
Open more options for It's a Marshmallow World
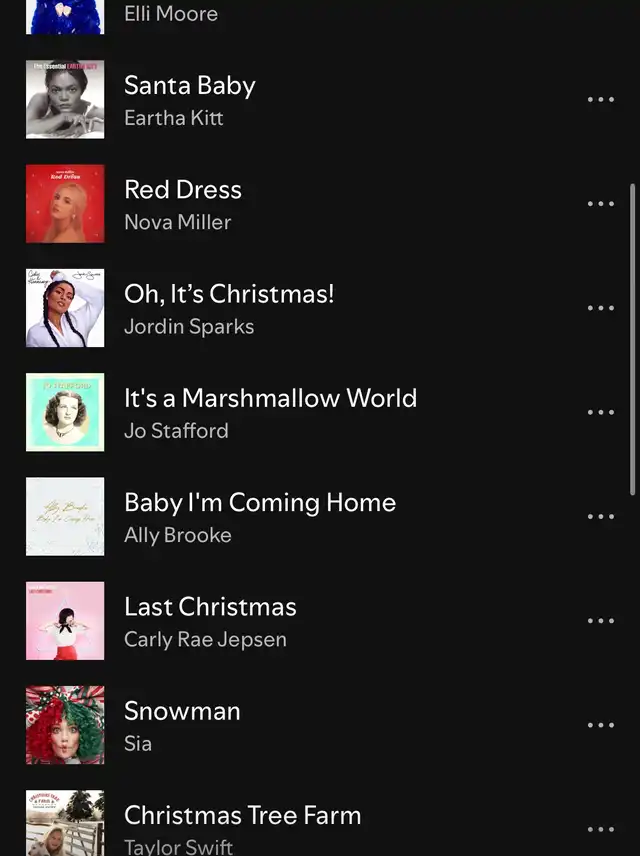coord(600,412)
